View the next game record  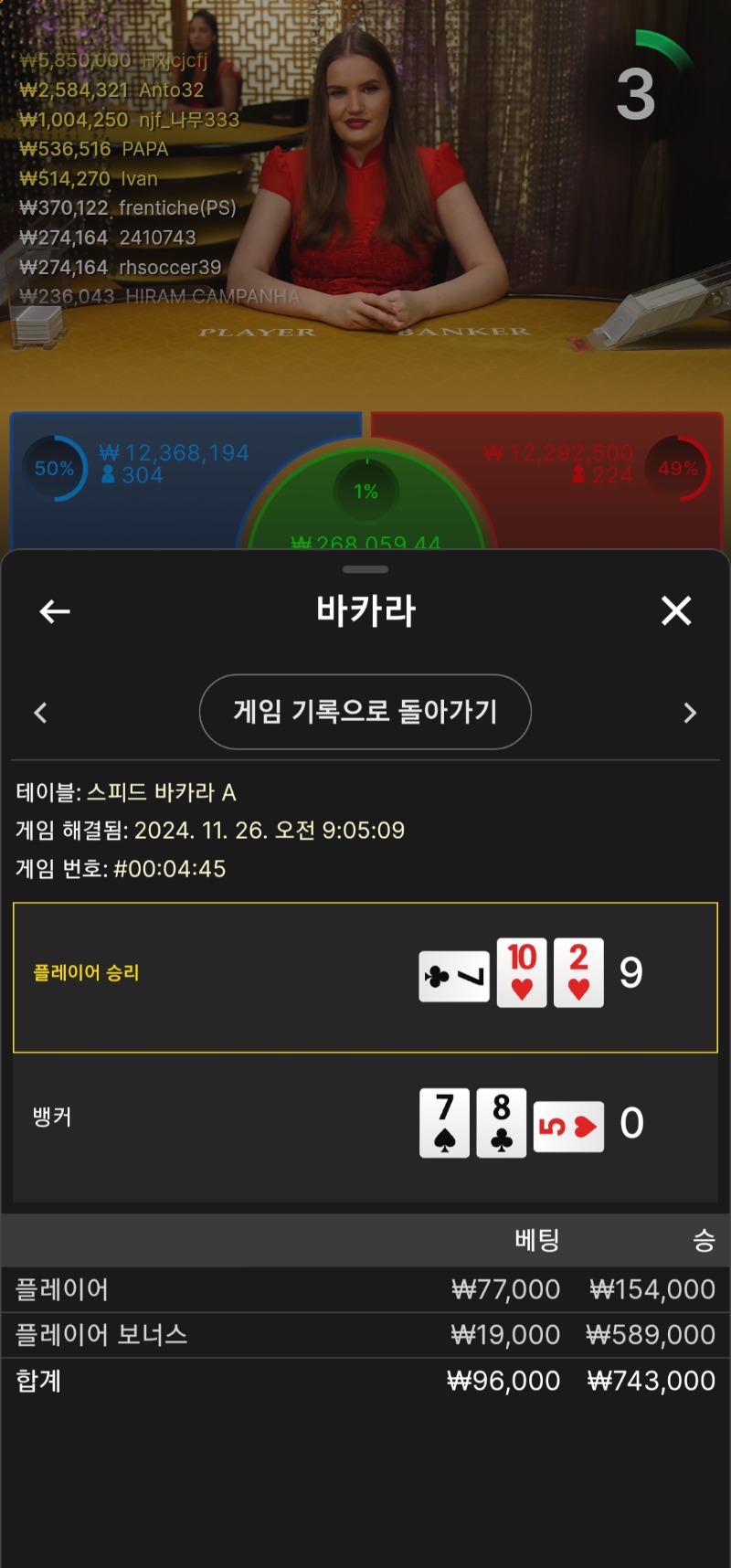click(690, 713)
